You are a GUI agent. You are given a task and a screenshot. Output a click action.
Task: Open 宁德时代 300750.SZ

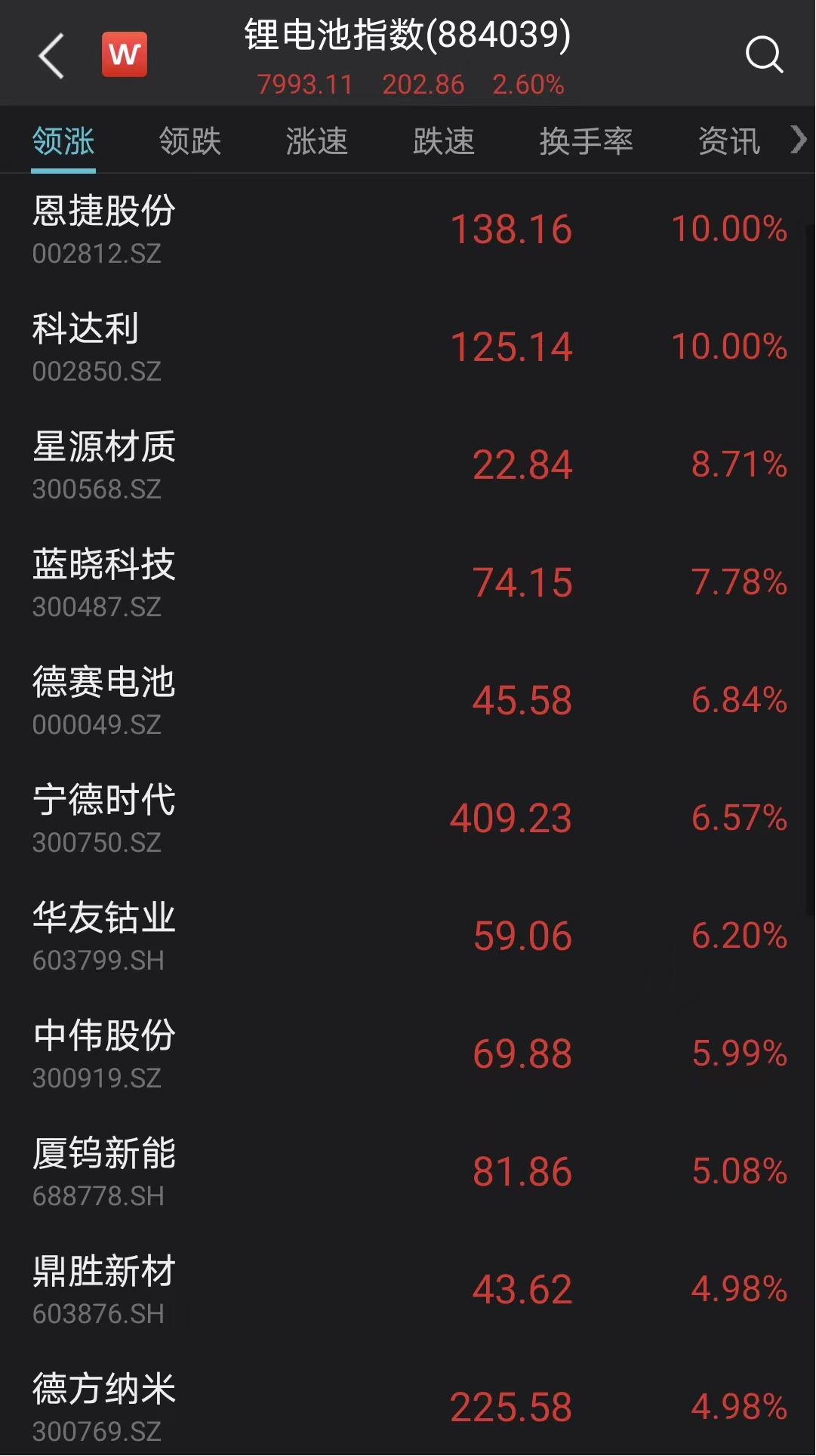pyautogui.click(x=408, y=819)
